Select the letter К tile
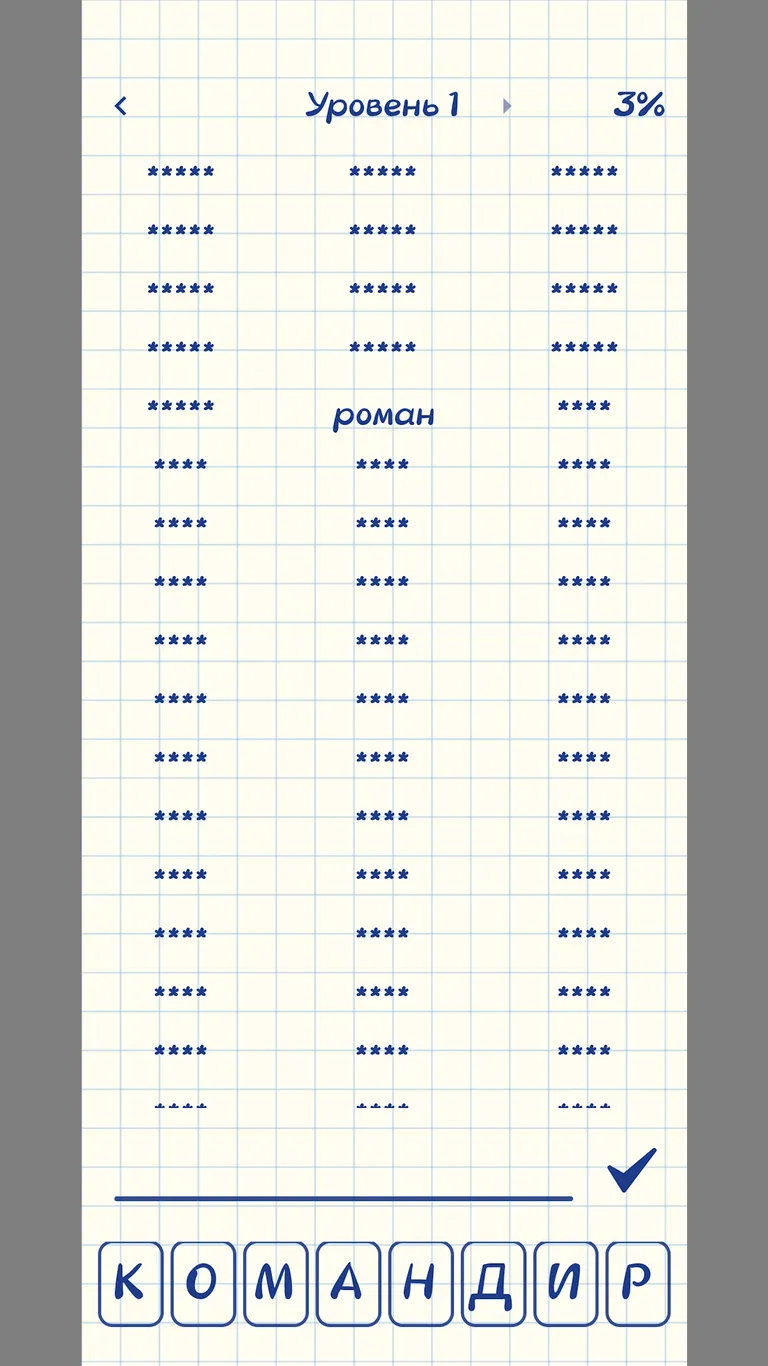Image resolution: width=768 pixels, height=1366 pixels. click(x=129, y=1284)
